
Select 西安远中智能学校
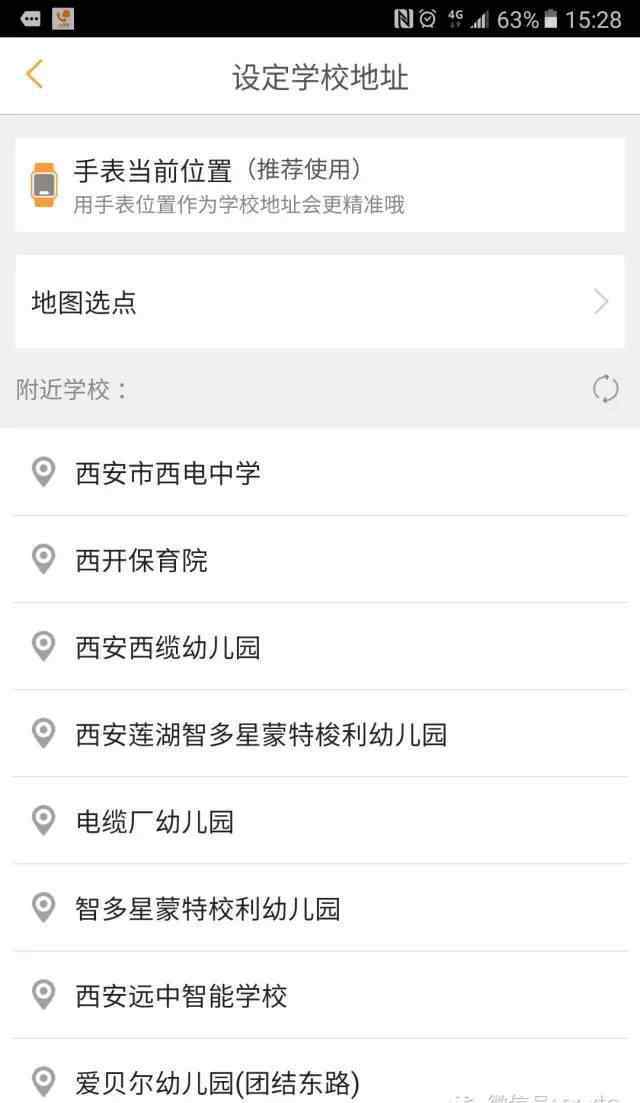tap(320, 995)
